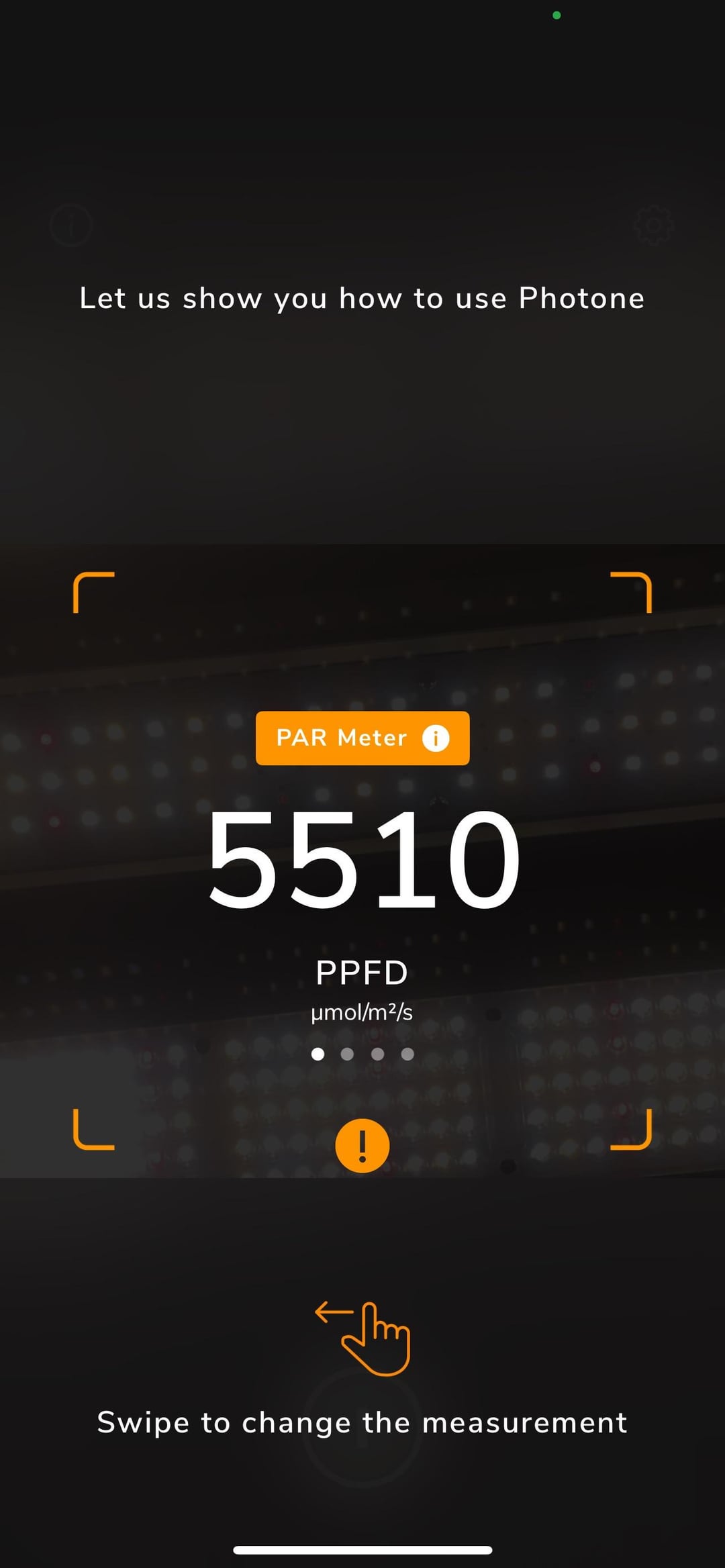Open the PAR Meter info button
Screen dimensions: 725x1568
(x=435, y=738)
